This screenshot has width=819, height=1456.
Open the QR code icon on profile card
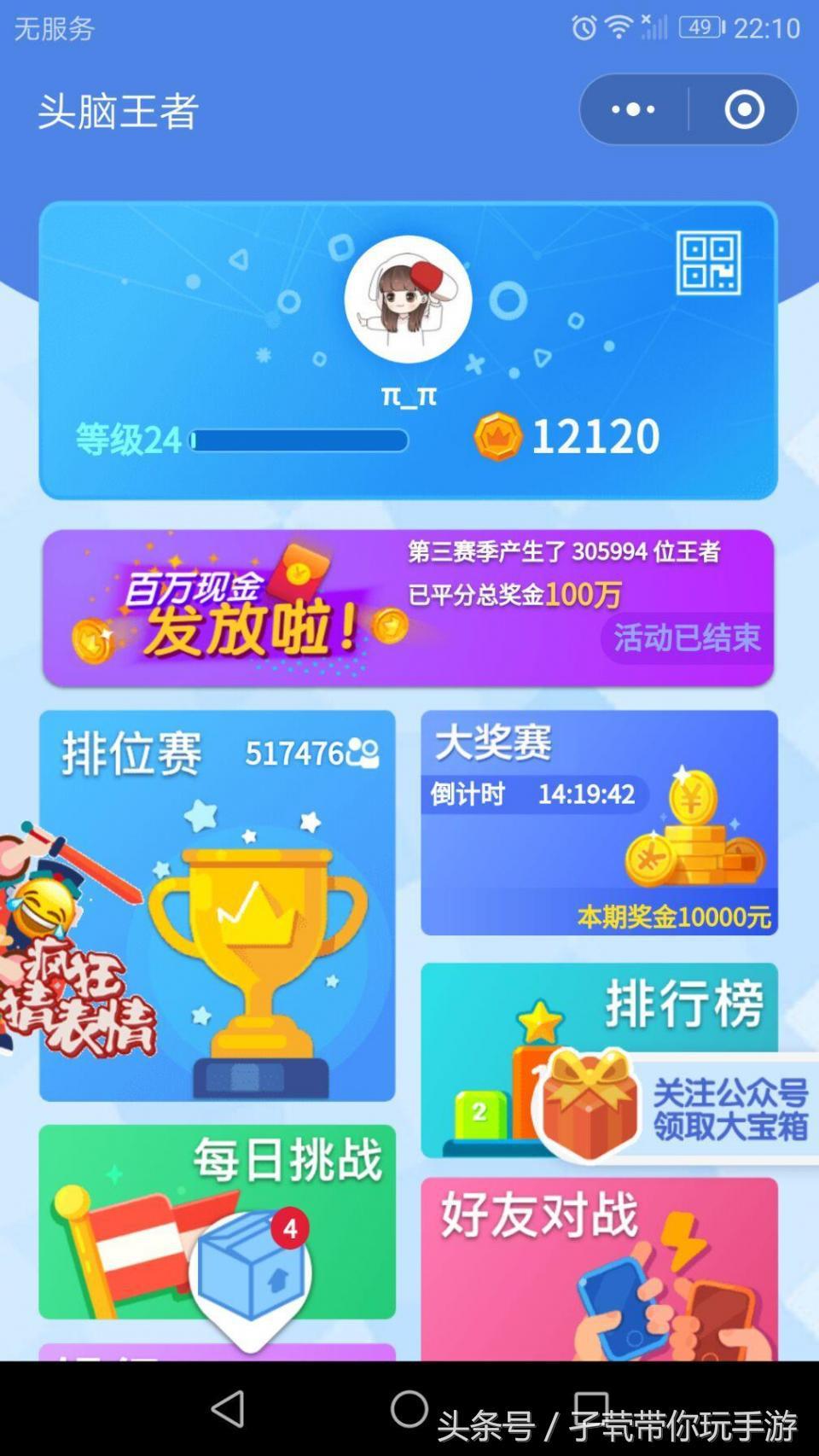click(x=707, y=263)
